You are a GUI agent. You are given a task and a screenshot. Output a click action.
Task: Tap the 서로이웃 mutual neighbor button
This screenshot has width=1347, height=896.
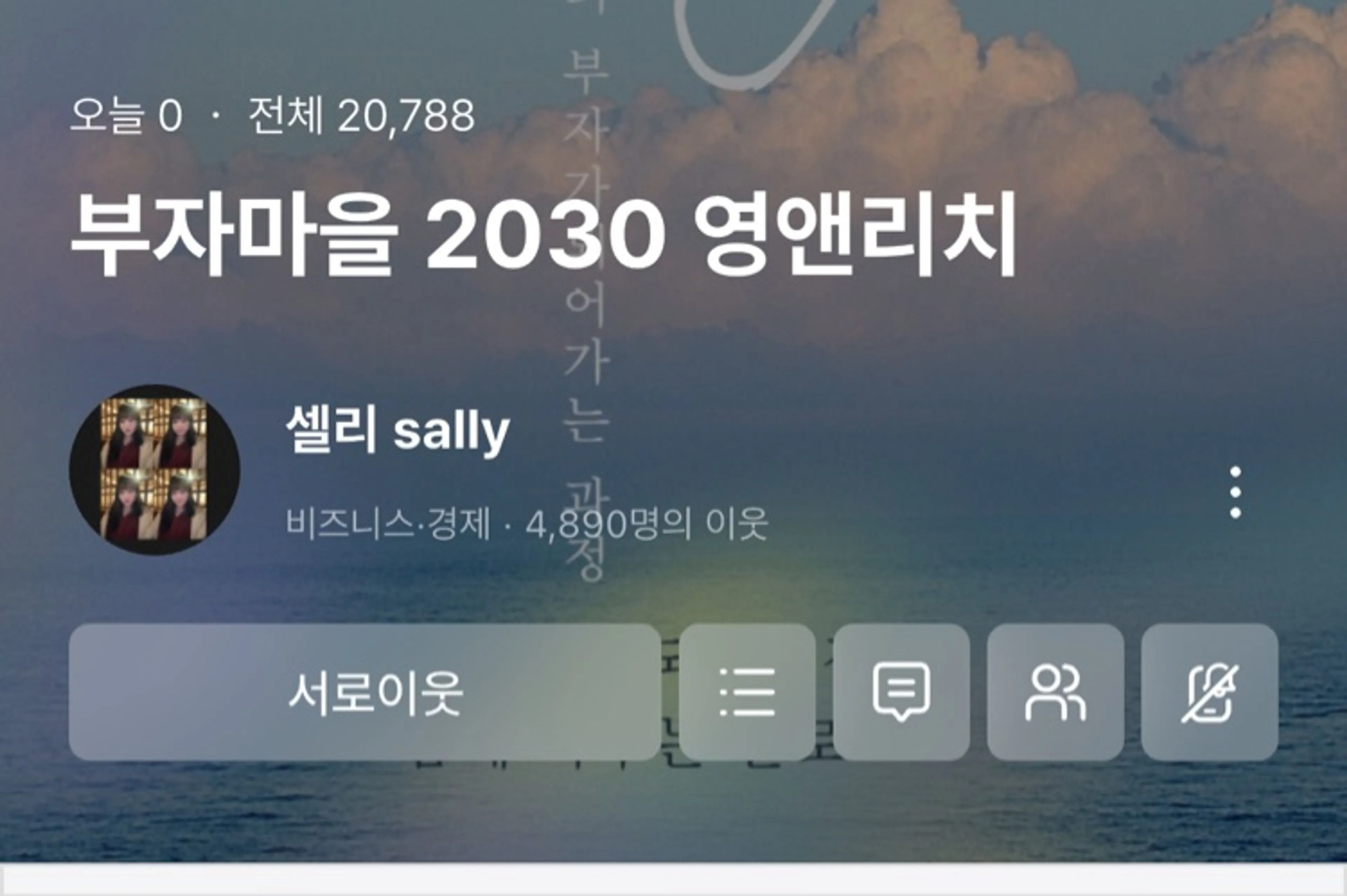(364, 692)
